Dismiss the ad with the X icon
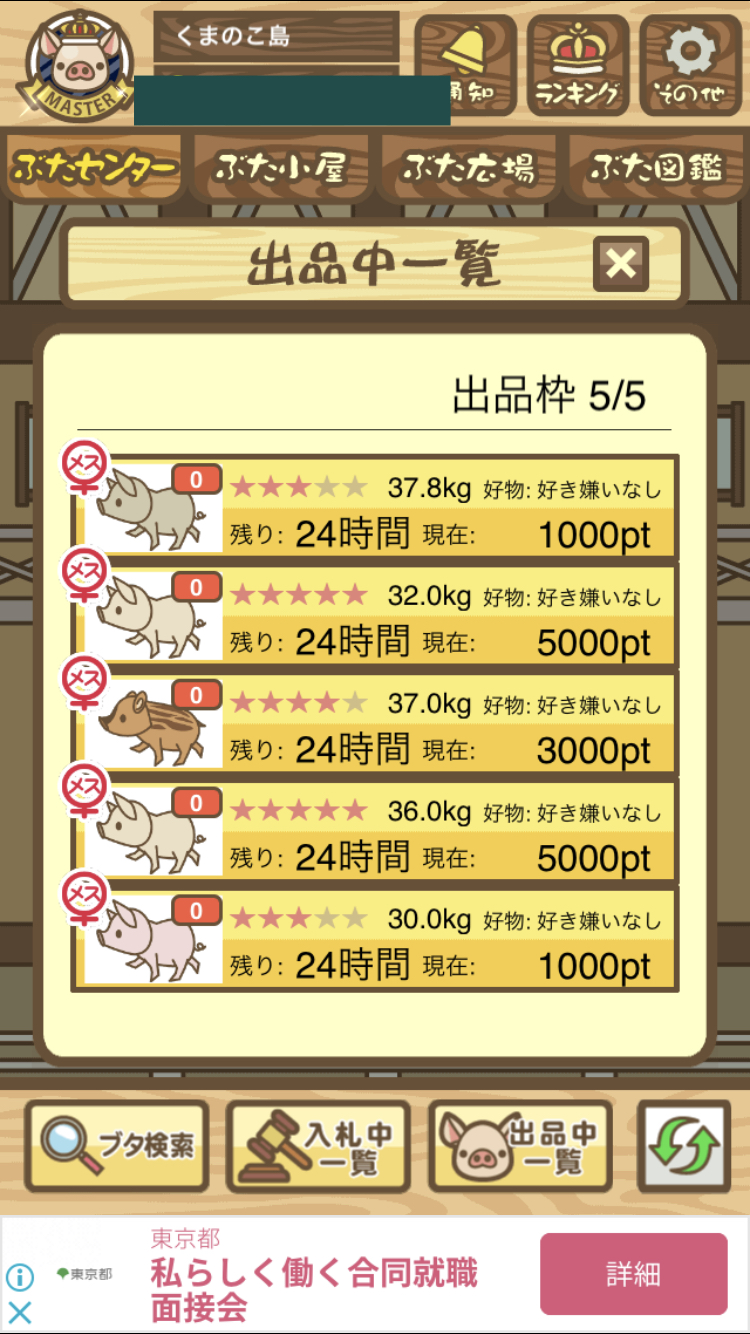The width and height of the screenshot is (750, 1334). coord(20,1312)
